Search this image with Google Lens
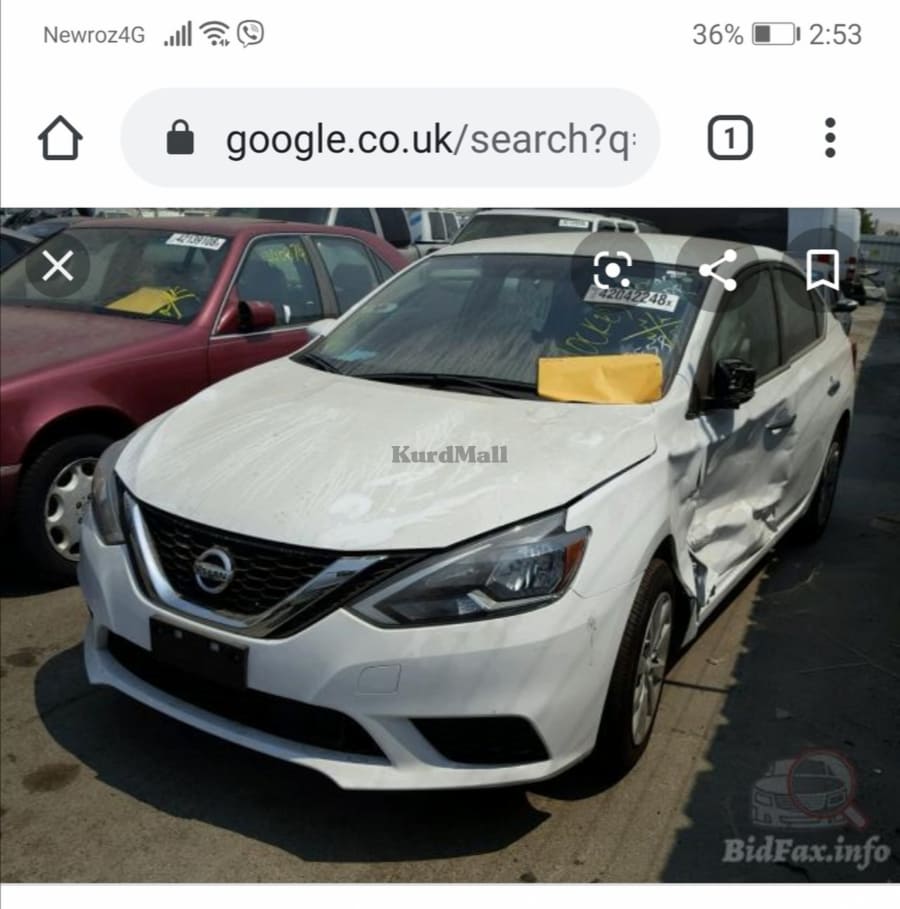The height and width of the screenshot is (909, 900). pyautogui.click(x=612, y=270)
